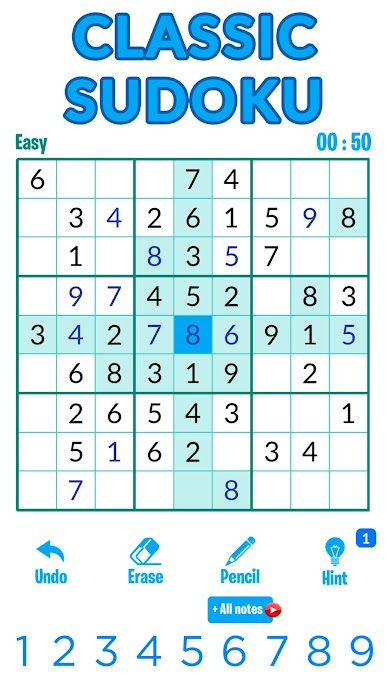Place a 5 using the number pad

click(192, 651)
